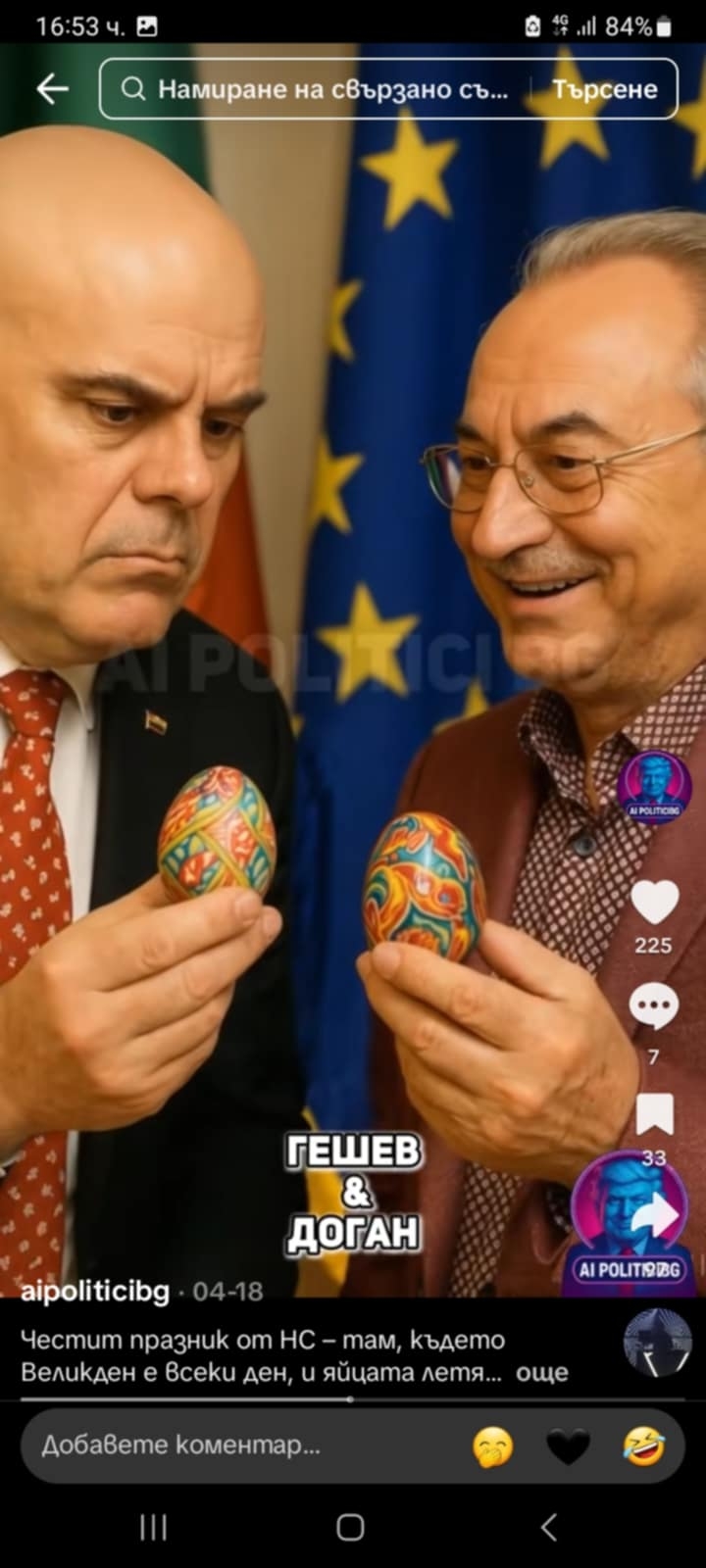Insert the rolling laughing emoji
Viewport: 706px width, 1568px height.
(x=644, y=1446)
